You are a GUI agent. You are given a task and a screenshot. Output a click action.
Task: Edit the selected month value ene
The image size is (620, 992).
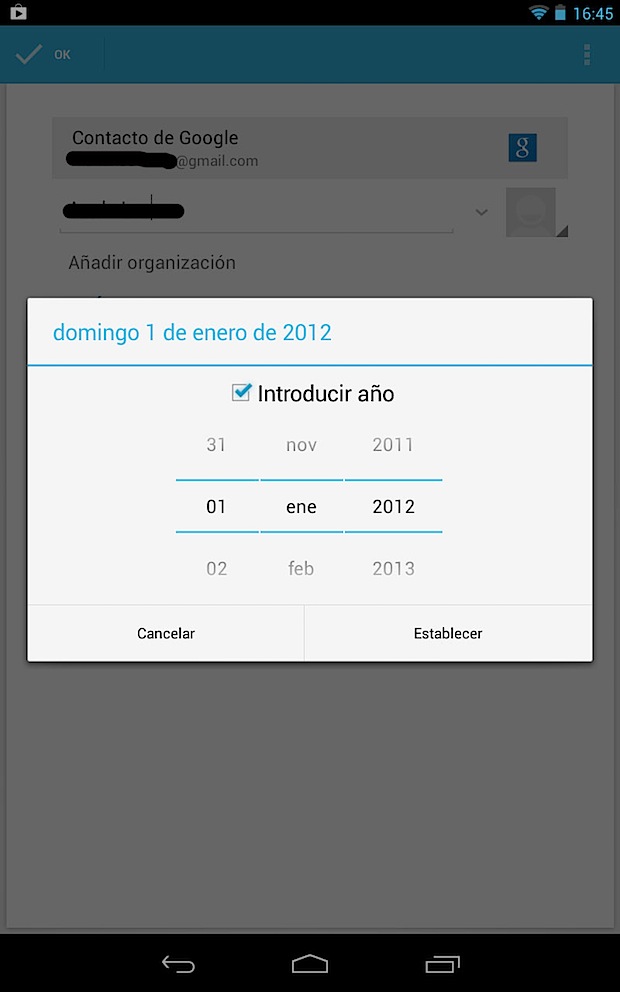[301, 507]
